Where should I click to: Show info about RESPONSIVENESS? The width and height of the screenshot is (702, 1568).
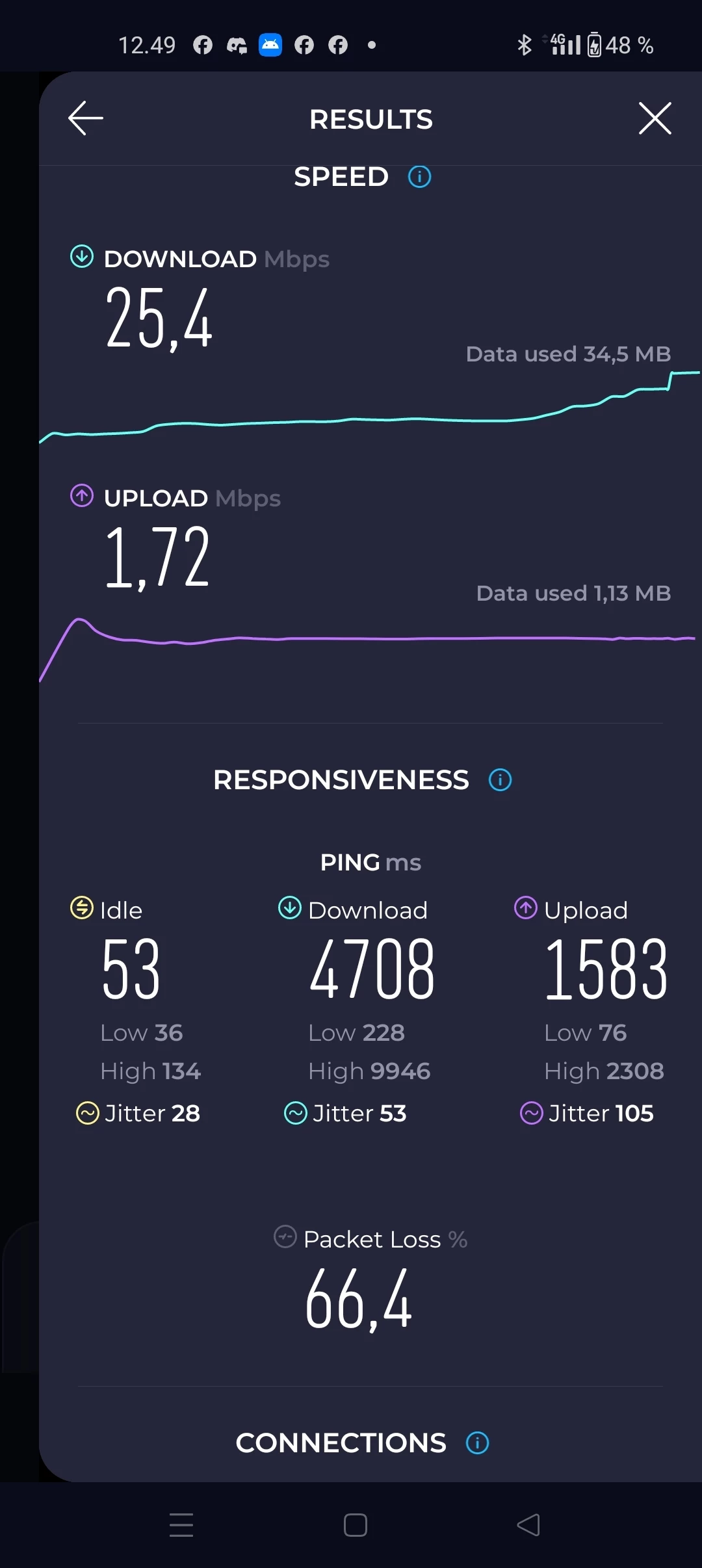click(500, 779)
